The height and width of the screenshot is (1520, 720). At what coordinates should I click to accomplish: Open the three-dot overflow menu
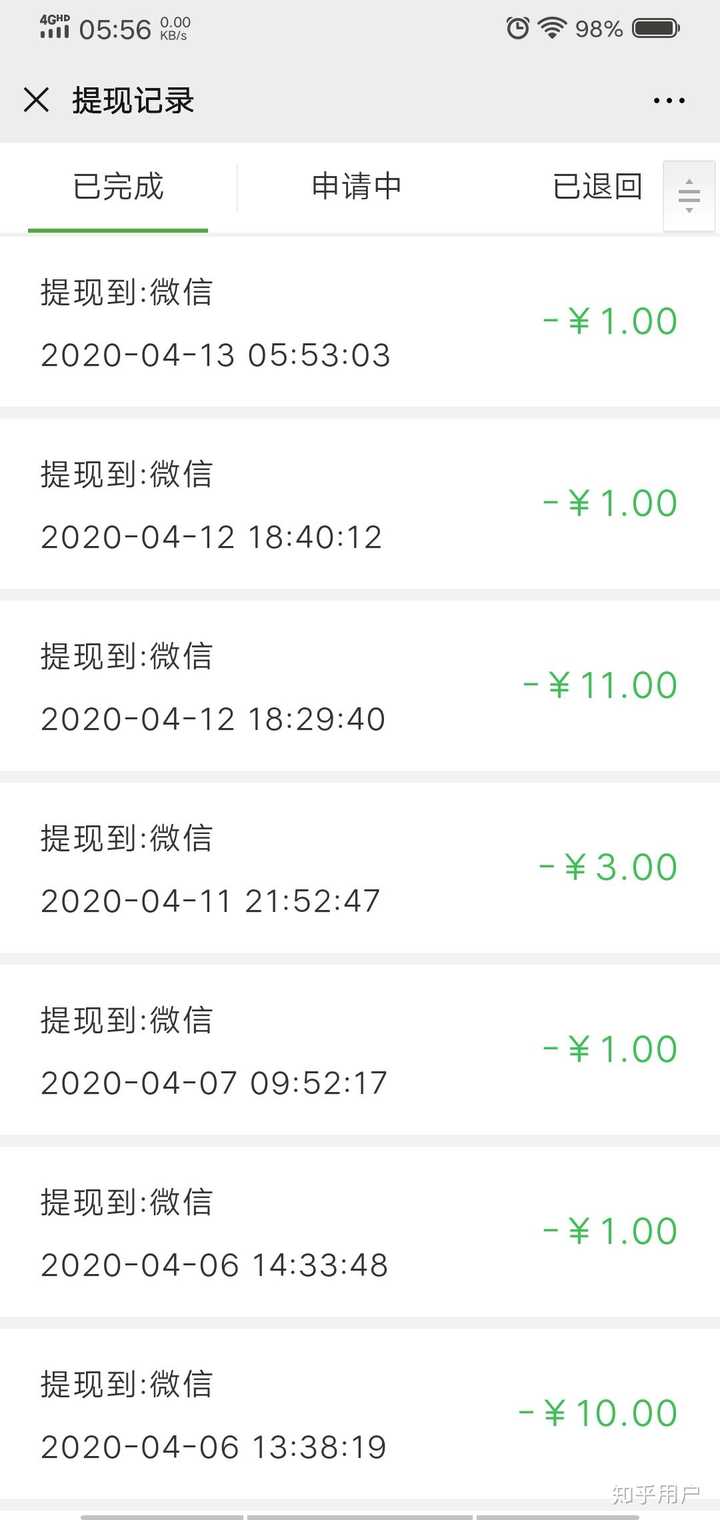click(x=668, y=100)
